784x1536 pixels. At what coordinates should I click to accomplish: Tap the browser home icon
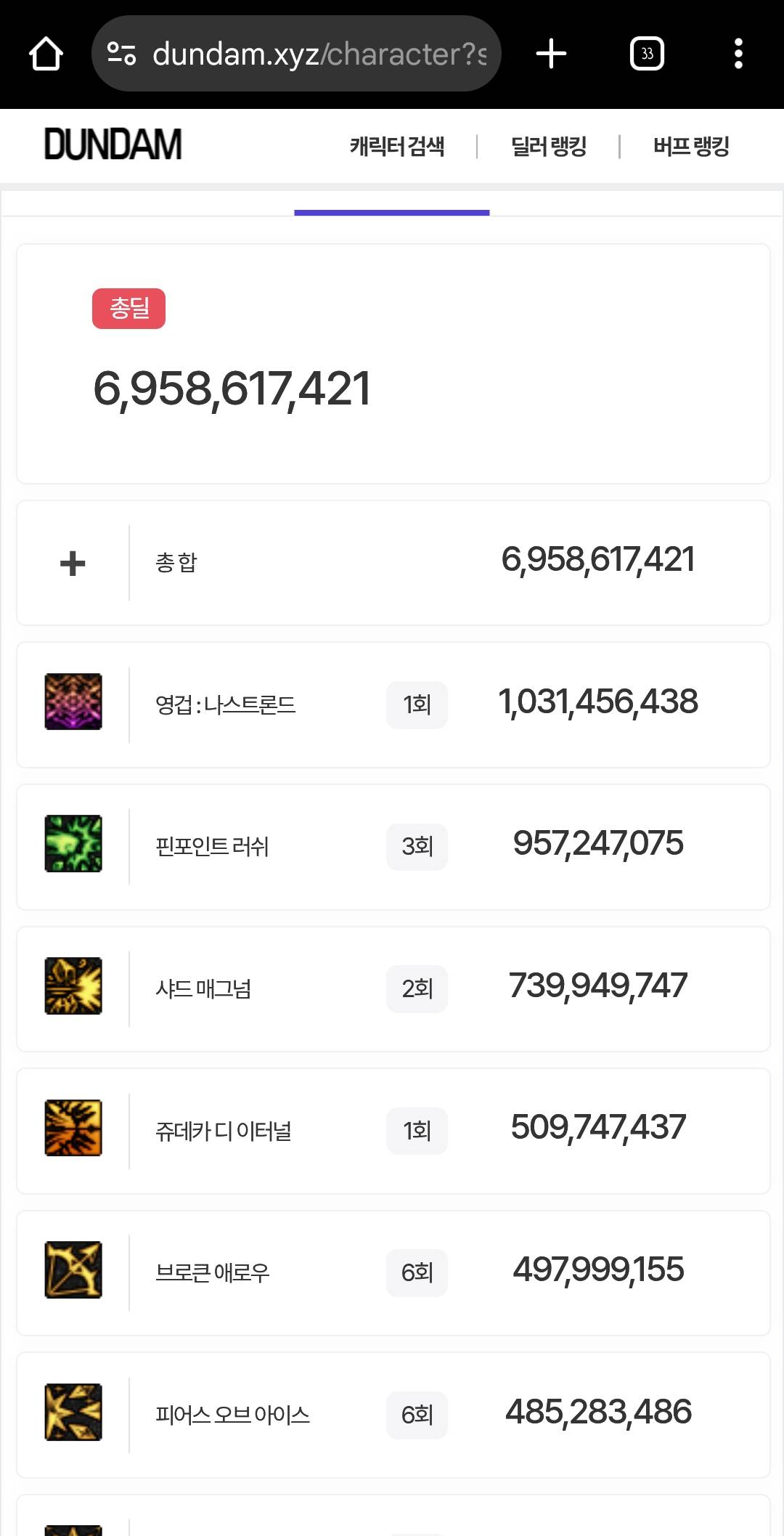click(46, 54)
